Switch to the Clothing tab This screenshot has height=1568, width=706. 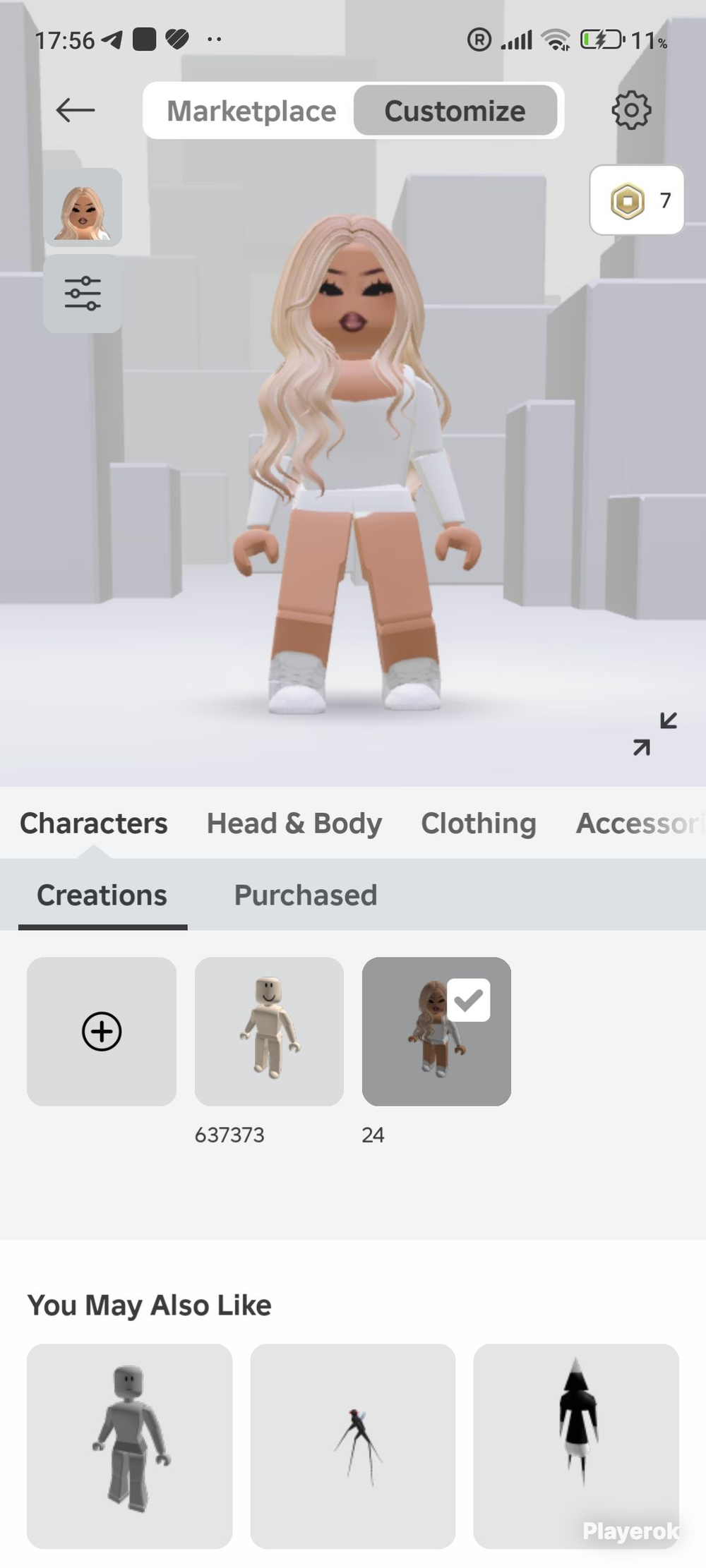[x=479, y=824]
